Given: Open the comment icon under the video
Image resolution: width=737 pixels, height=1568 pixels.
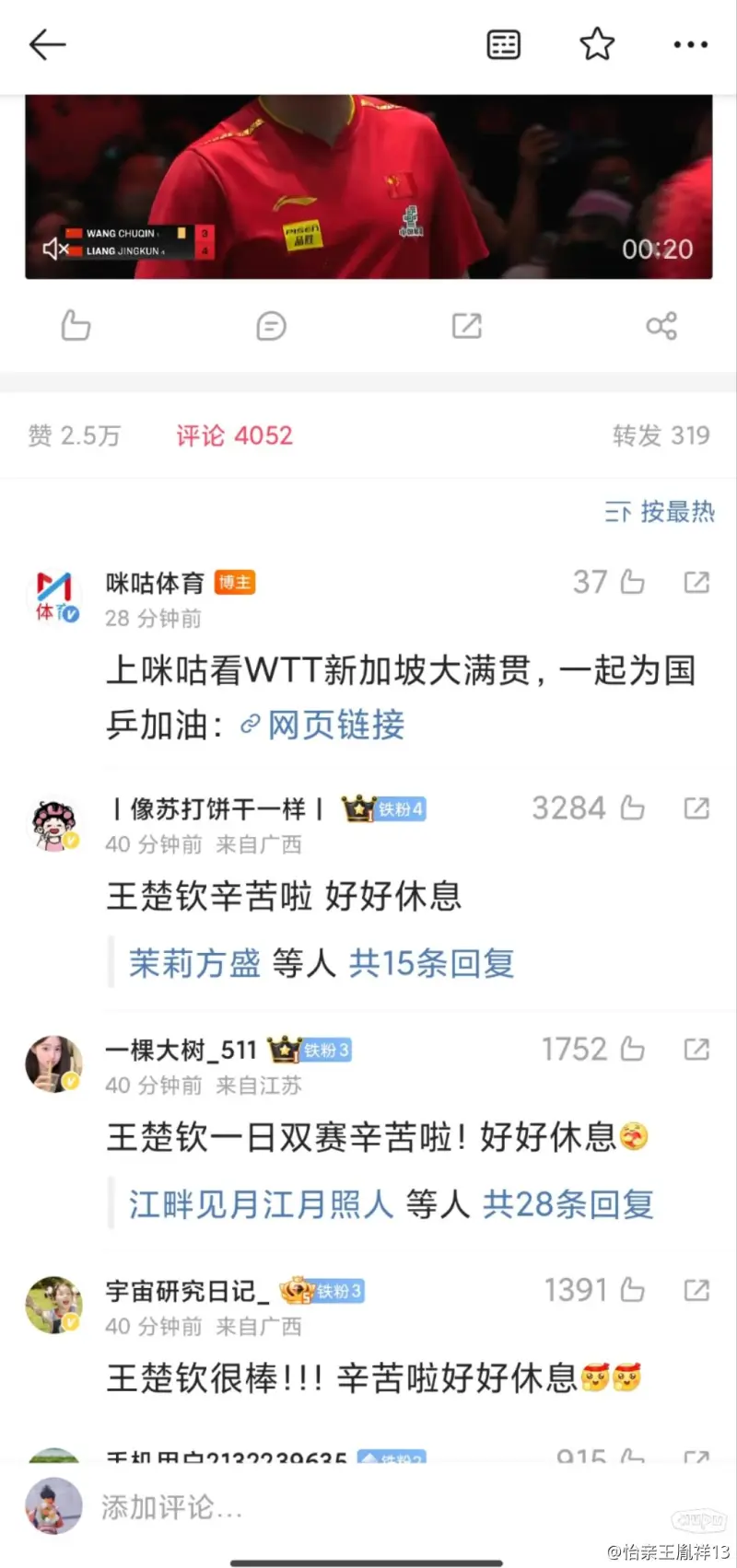Looking at the screenshot, I should point(271,325).
